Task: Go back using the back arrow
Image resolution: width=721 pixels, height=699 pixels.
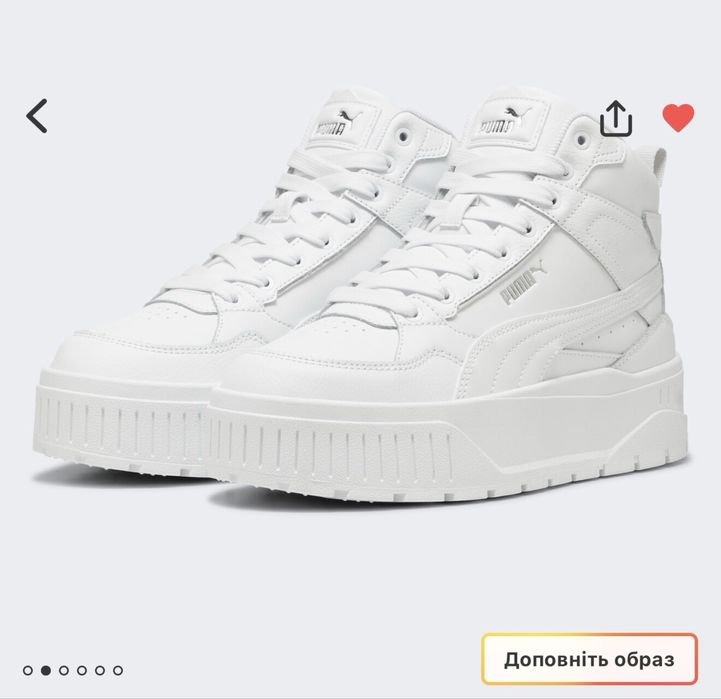Action: point(37,116)
